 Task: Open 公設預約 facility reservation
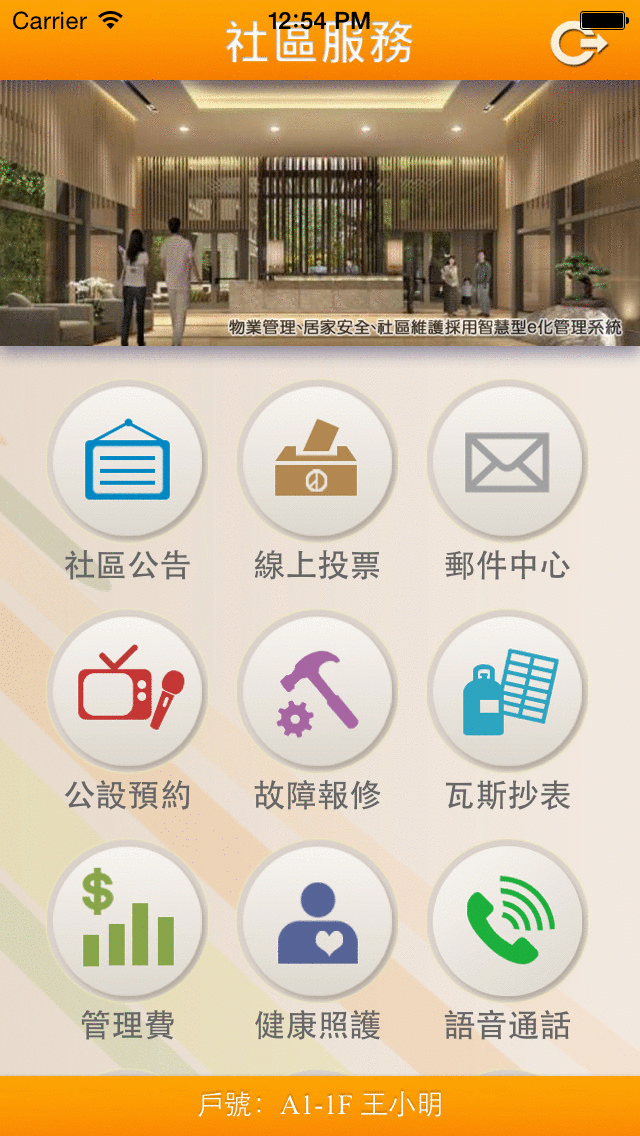click(127, 691)
